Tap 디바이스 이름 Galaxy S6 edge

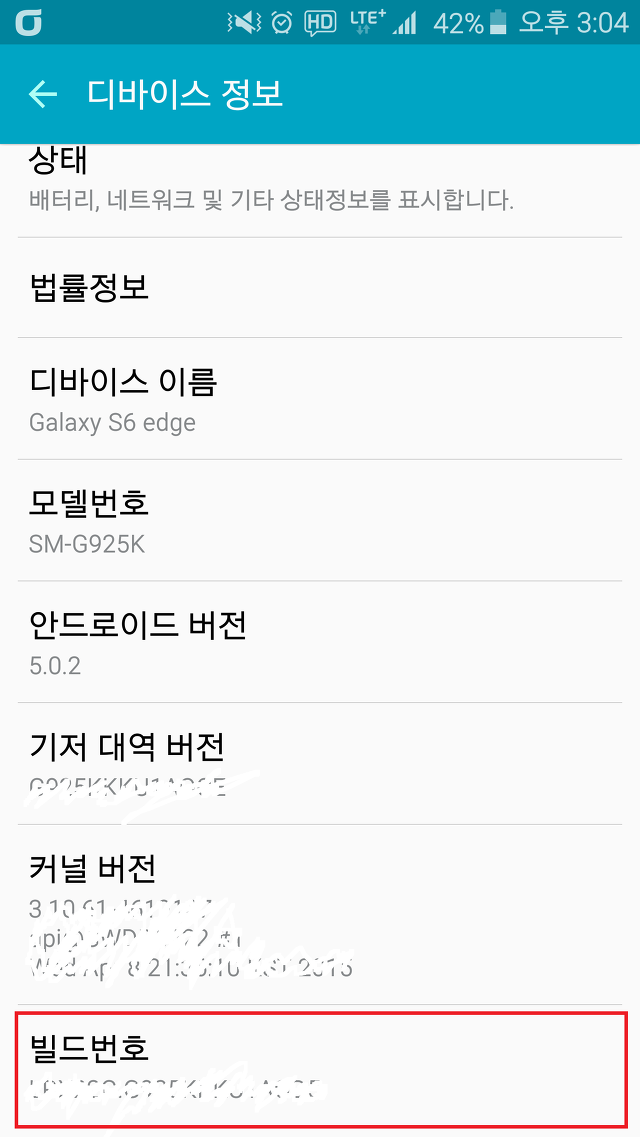320,398
